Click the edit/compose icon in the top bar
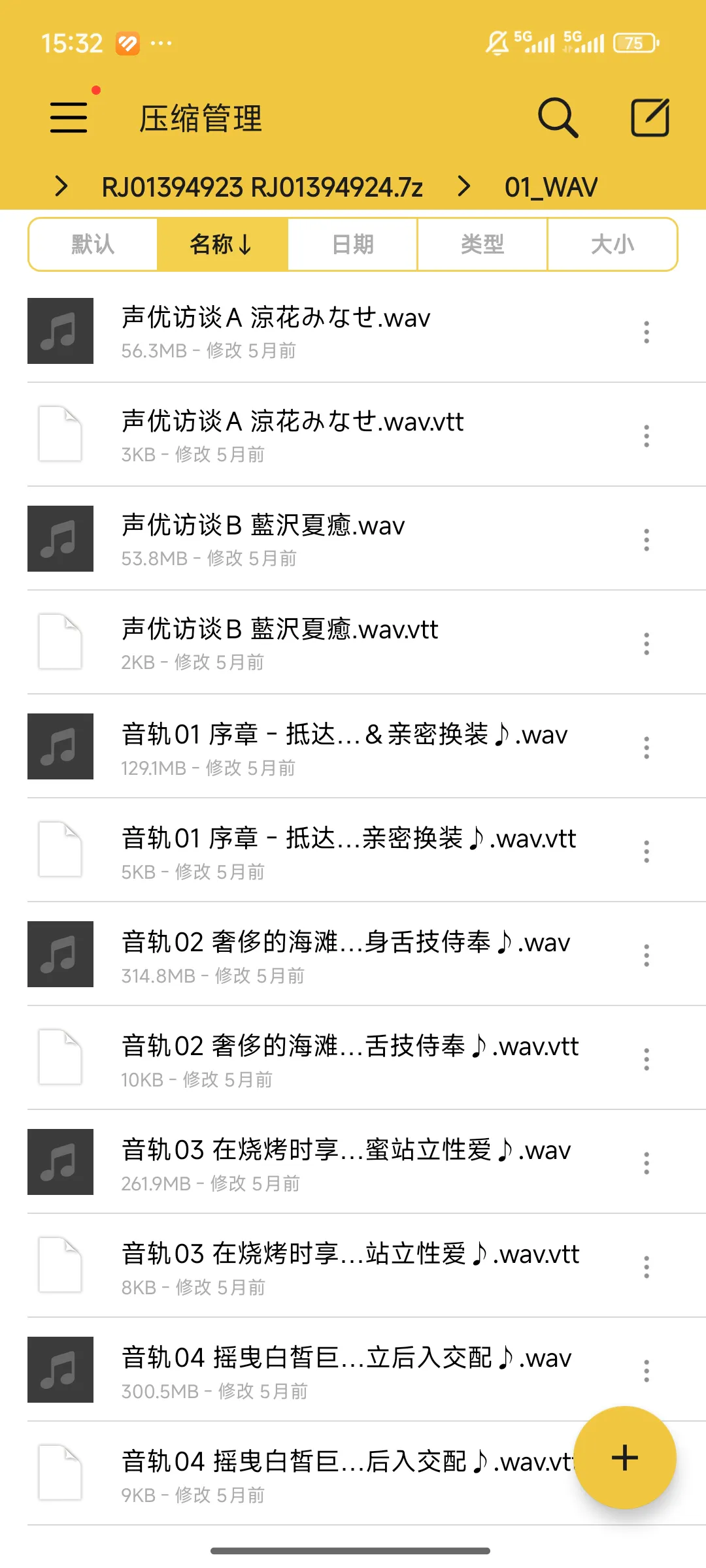 (650, 118)
